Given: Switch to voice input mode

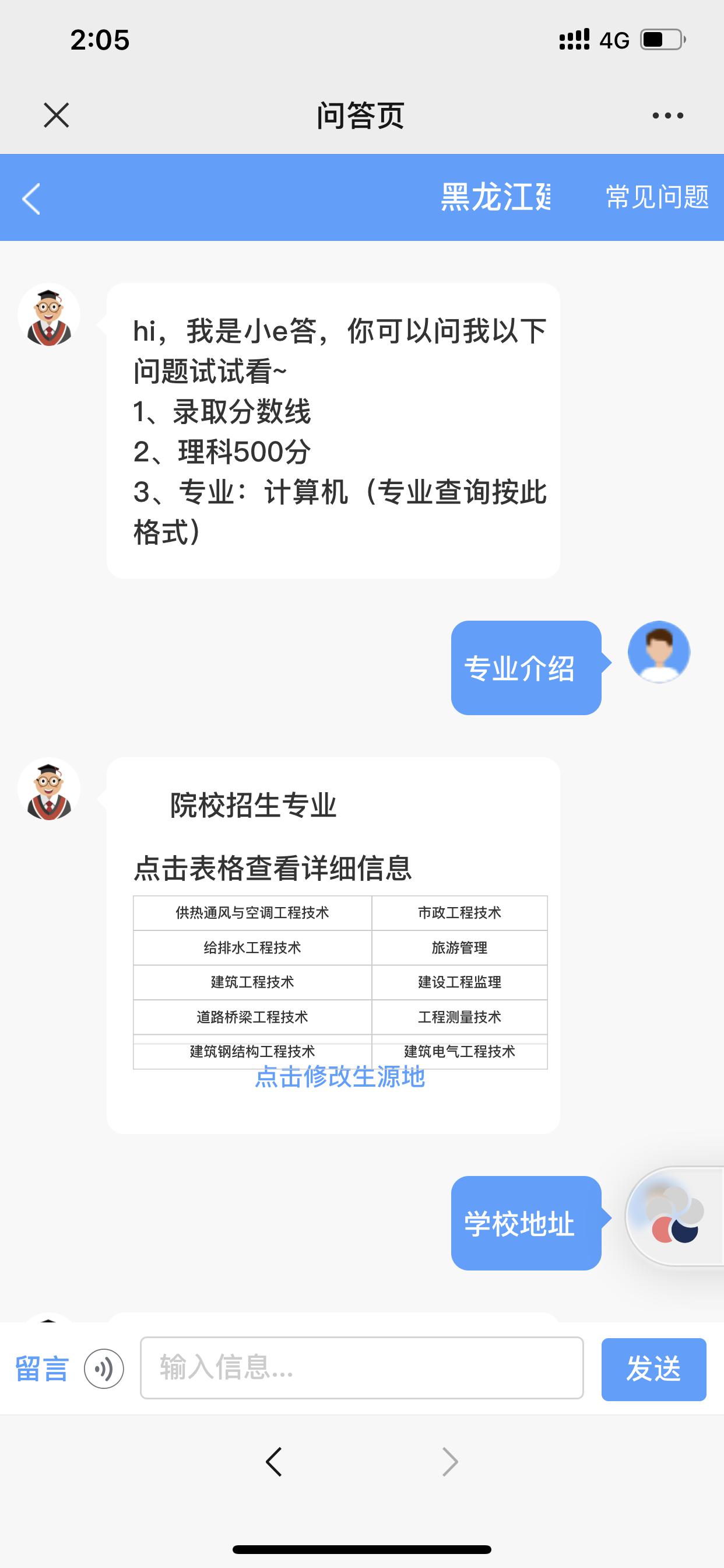Looking at the screenshot, I should click(x=104, y=1369).
